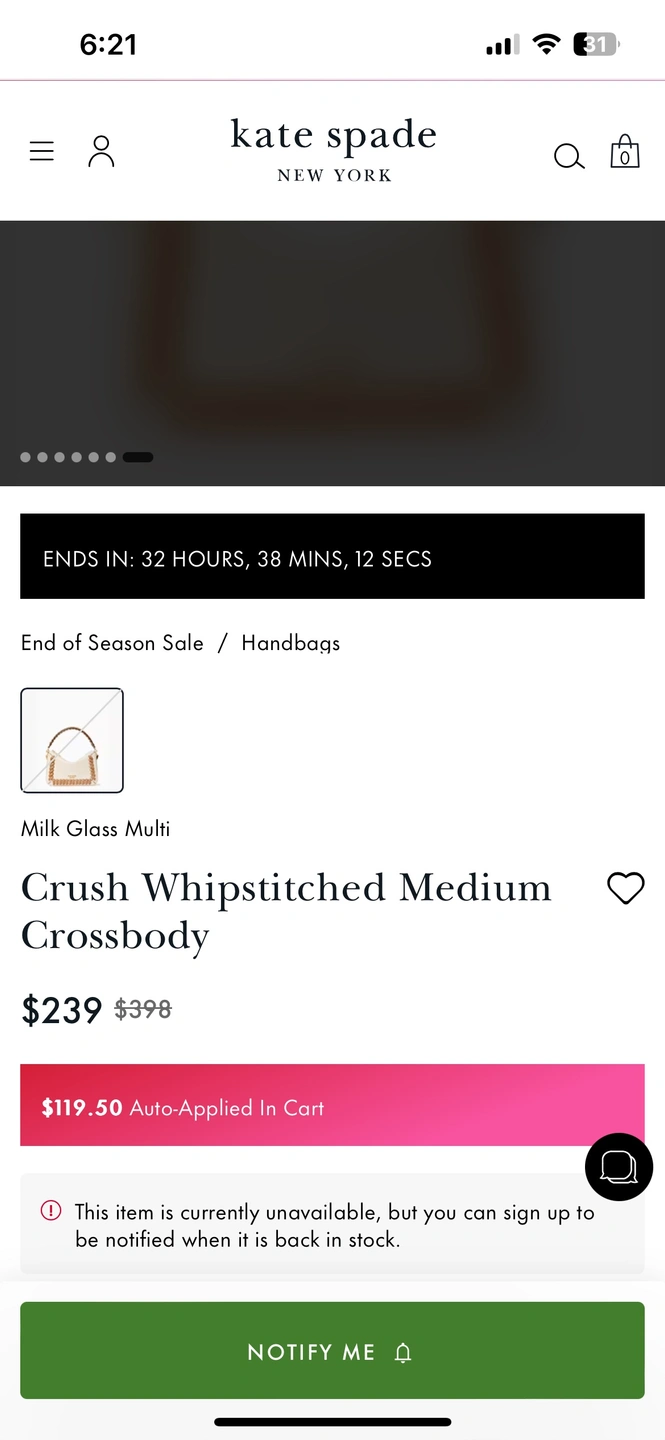Open the search icon
Viewport: 665px width, 1440px height.
[x=568, y=156]
